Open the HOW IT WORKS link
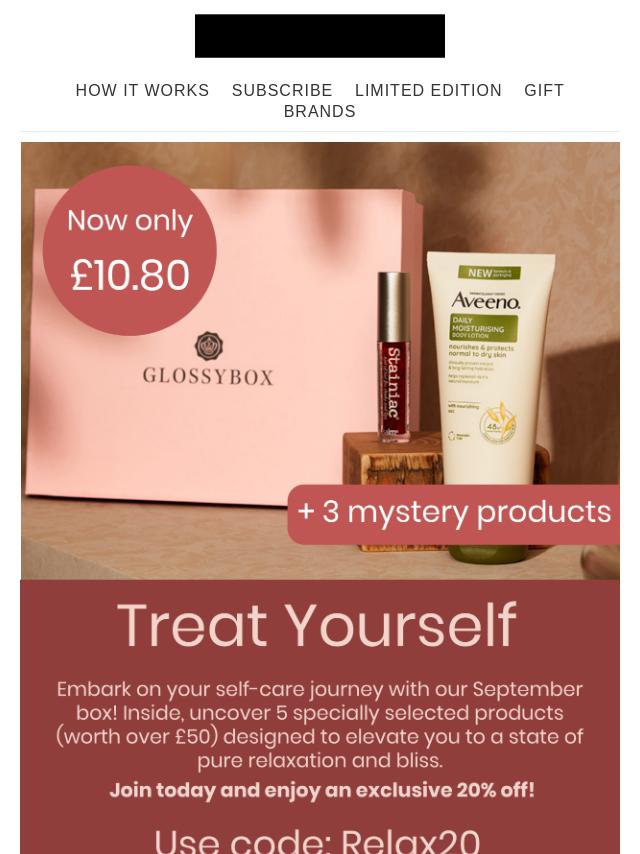The width and height of the screenshot is (640, 854). tap(142, 90)
